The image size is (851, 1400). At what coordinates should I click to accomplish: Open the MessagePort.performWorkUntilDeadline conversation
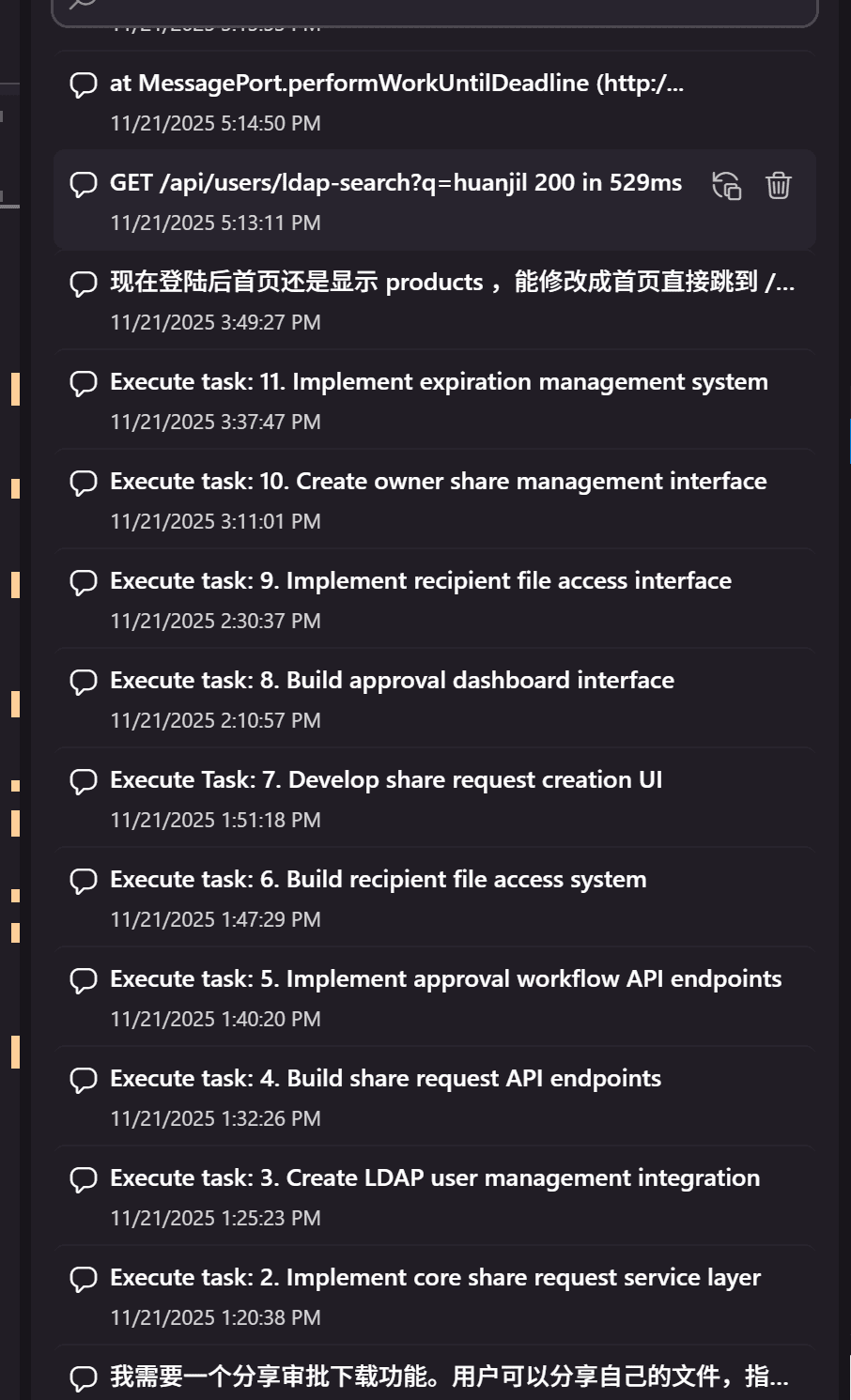tap(396, 84)
